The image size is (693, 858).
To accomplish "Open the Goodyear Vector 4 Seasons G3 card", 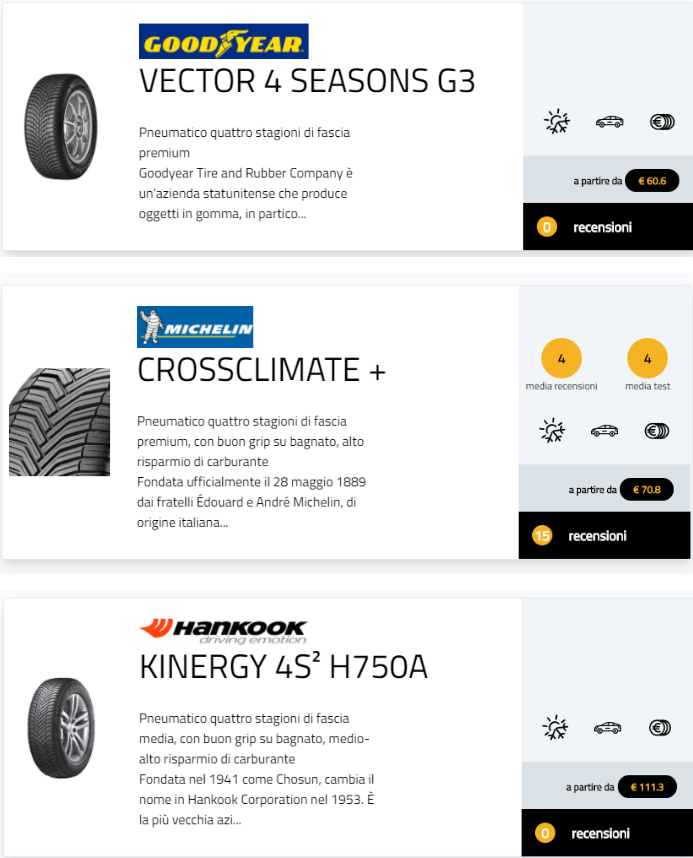I will pyautogui.click(x=306, y=81).
